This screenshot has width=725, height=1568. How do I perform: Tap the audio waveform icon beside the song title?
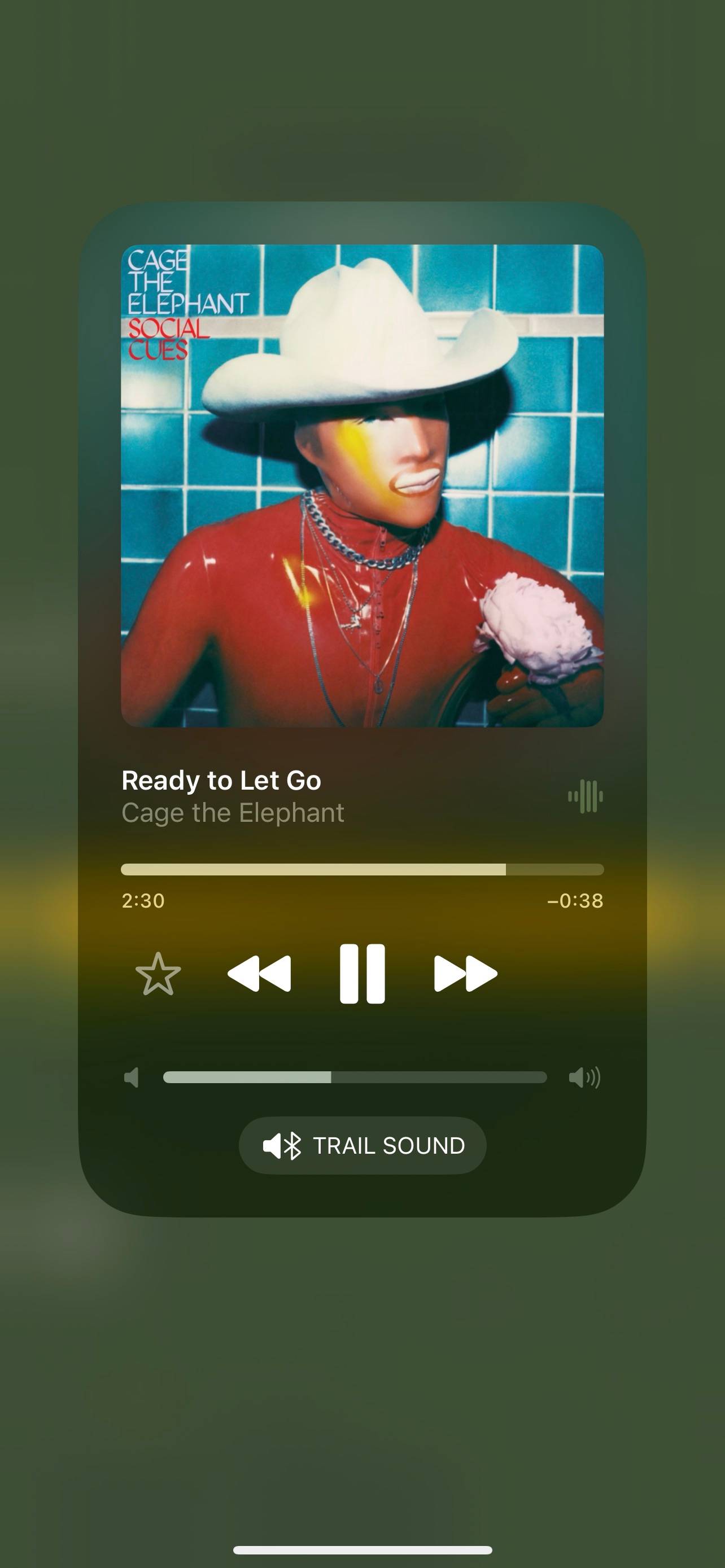pyautogui.click(x=586, y=796)
